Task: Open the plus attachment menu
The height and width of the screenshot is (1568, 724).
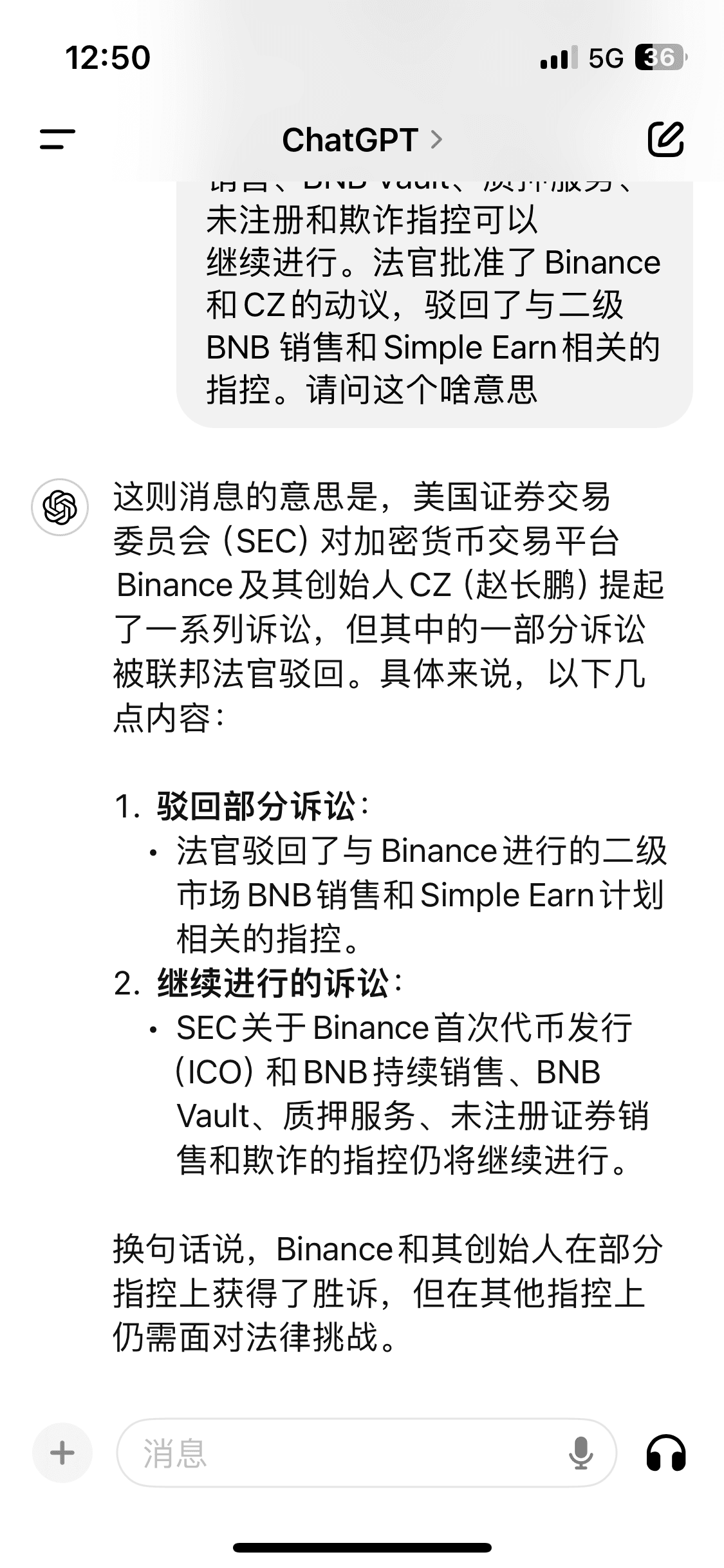Action: tap(62, 1453)
